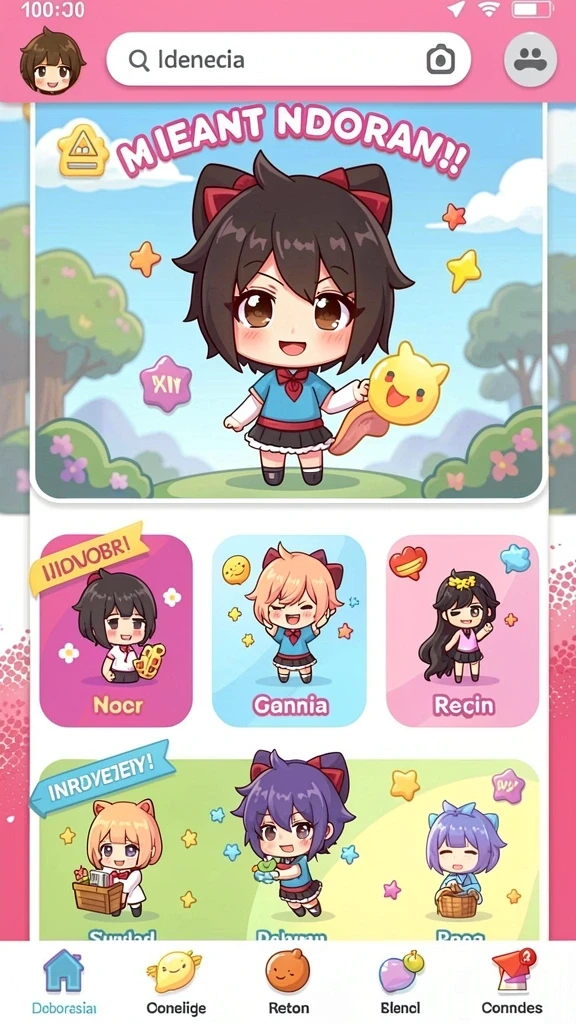Select the Gannia character card

(289, 630)
